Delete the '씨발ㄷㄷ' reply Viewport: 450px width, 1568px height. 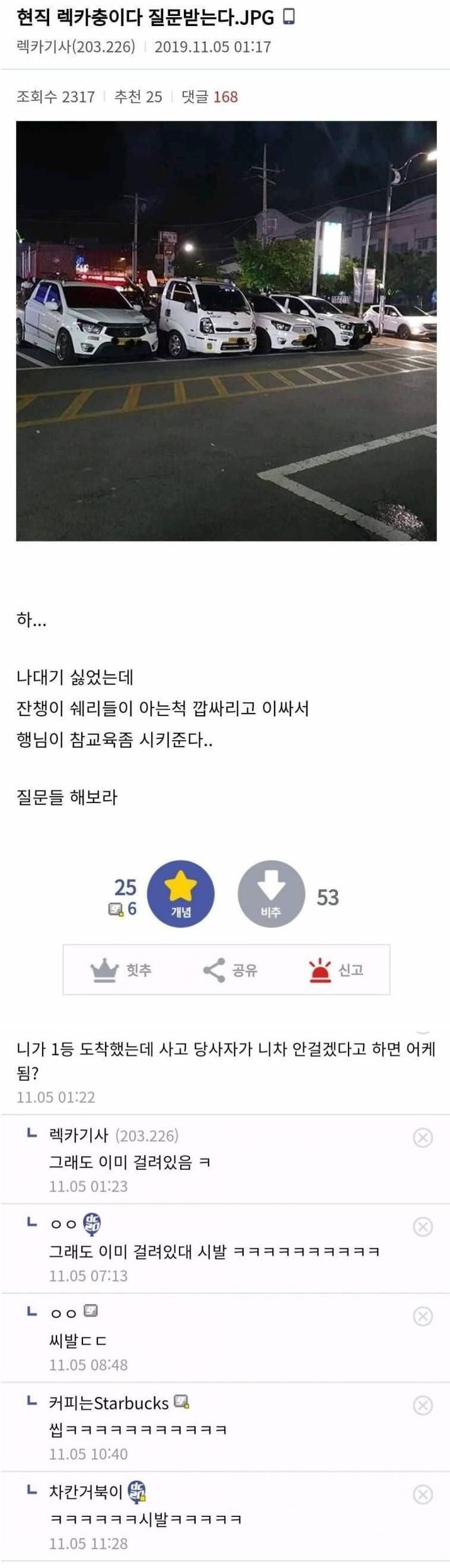click(423, 1316)
